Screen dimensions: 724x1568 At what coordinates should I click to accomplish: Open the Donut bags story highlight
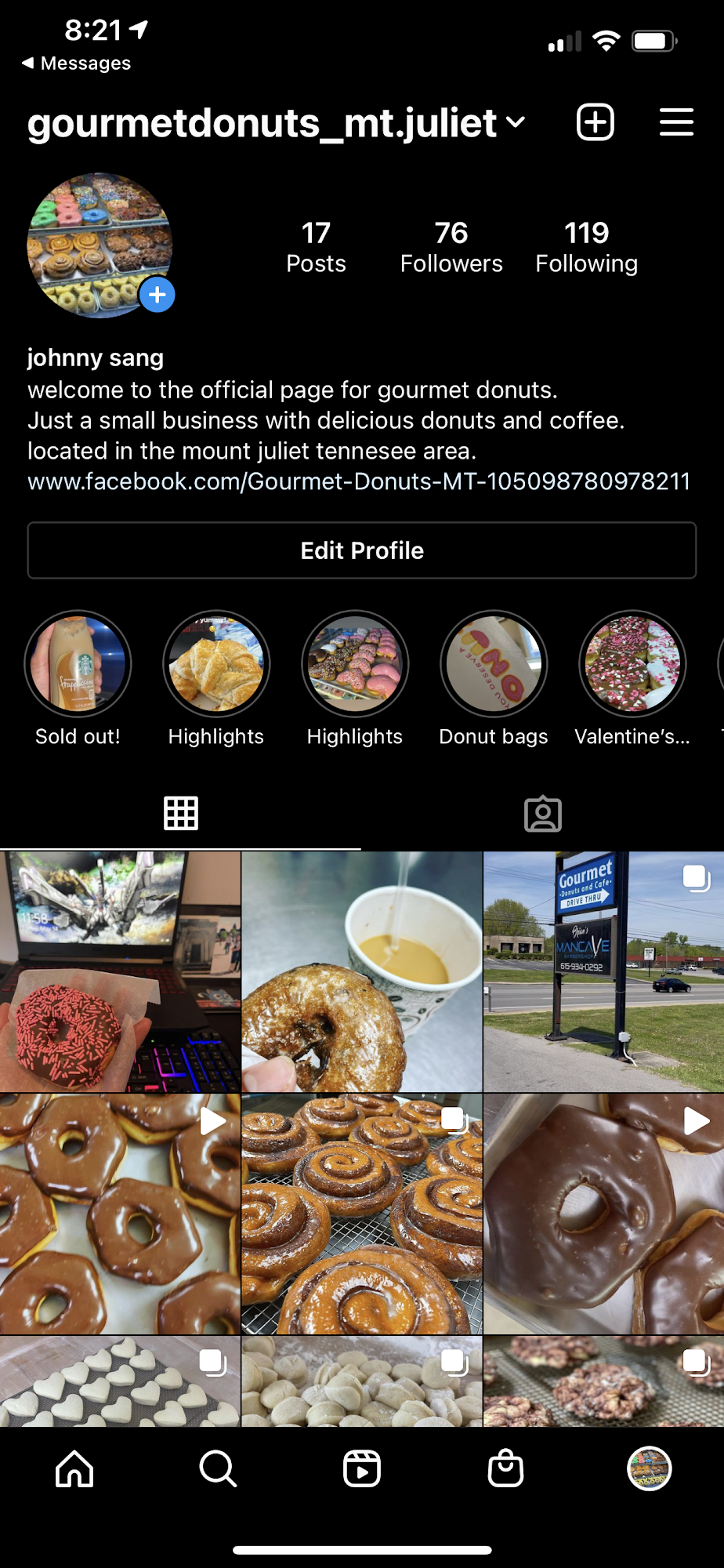pos(494,664)
